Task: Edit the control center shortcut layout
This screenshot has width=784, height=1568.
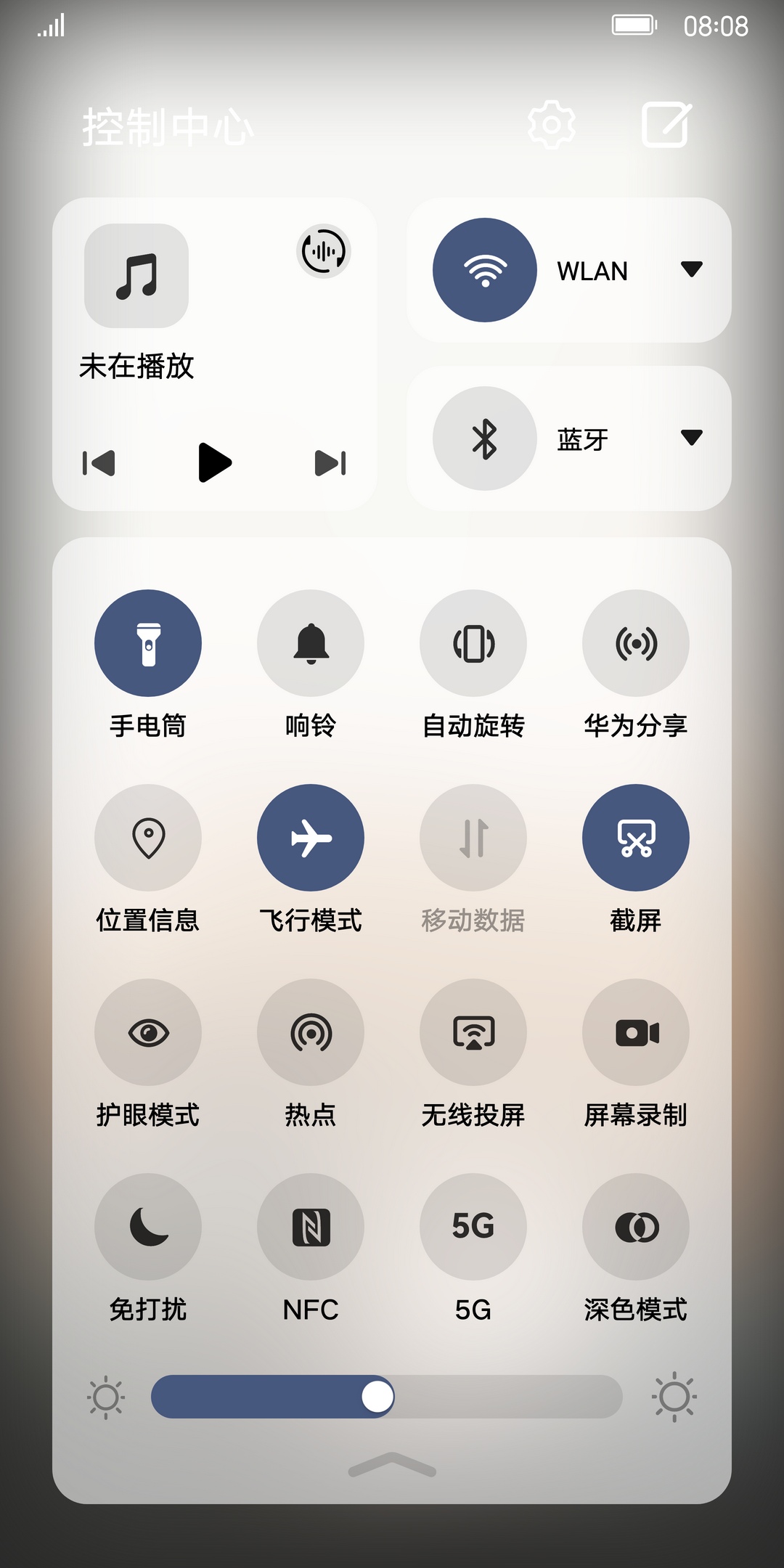Action: pos(666,125)
